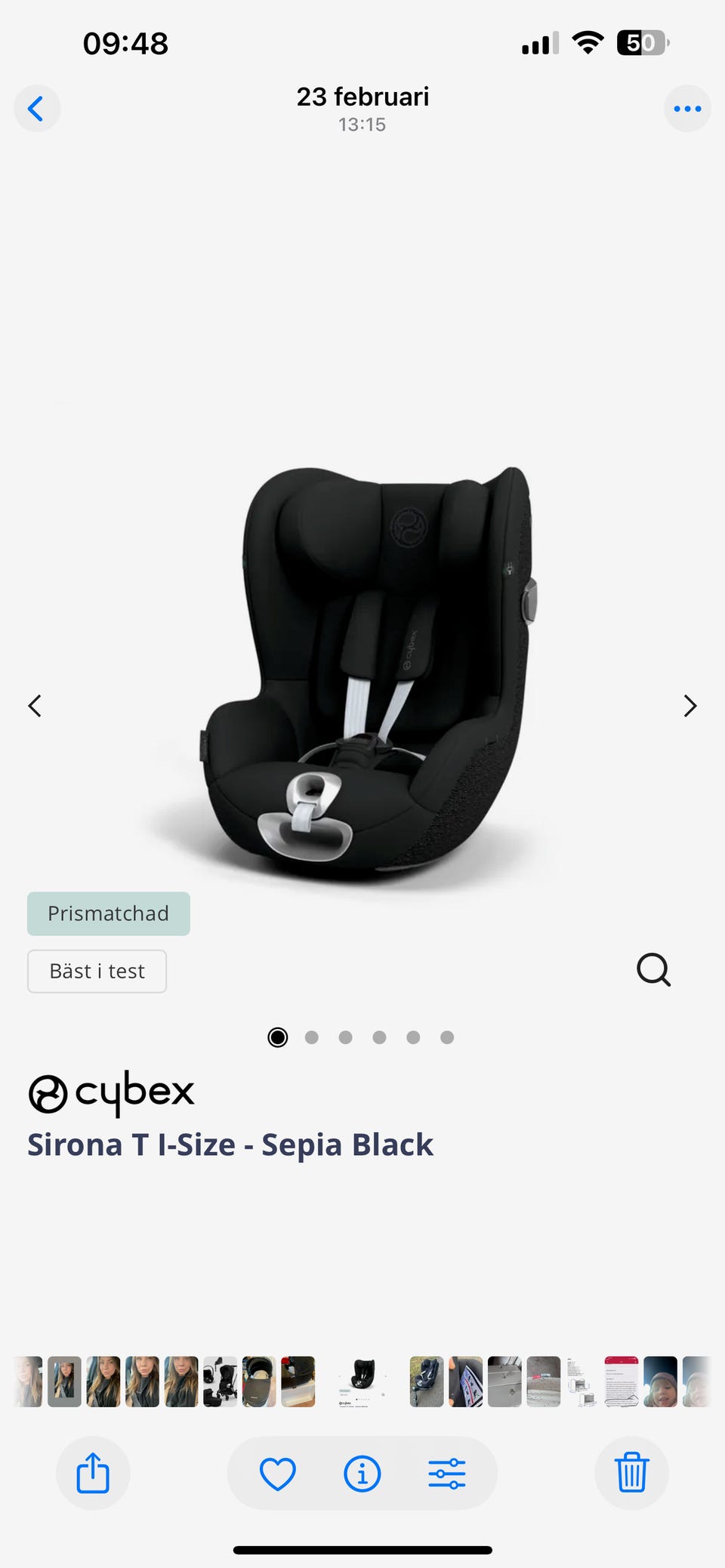The image size is (725, 1568).
Task: Share this photo
Action: (93, 1473)
